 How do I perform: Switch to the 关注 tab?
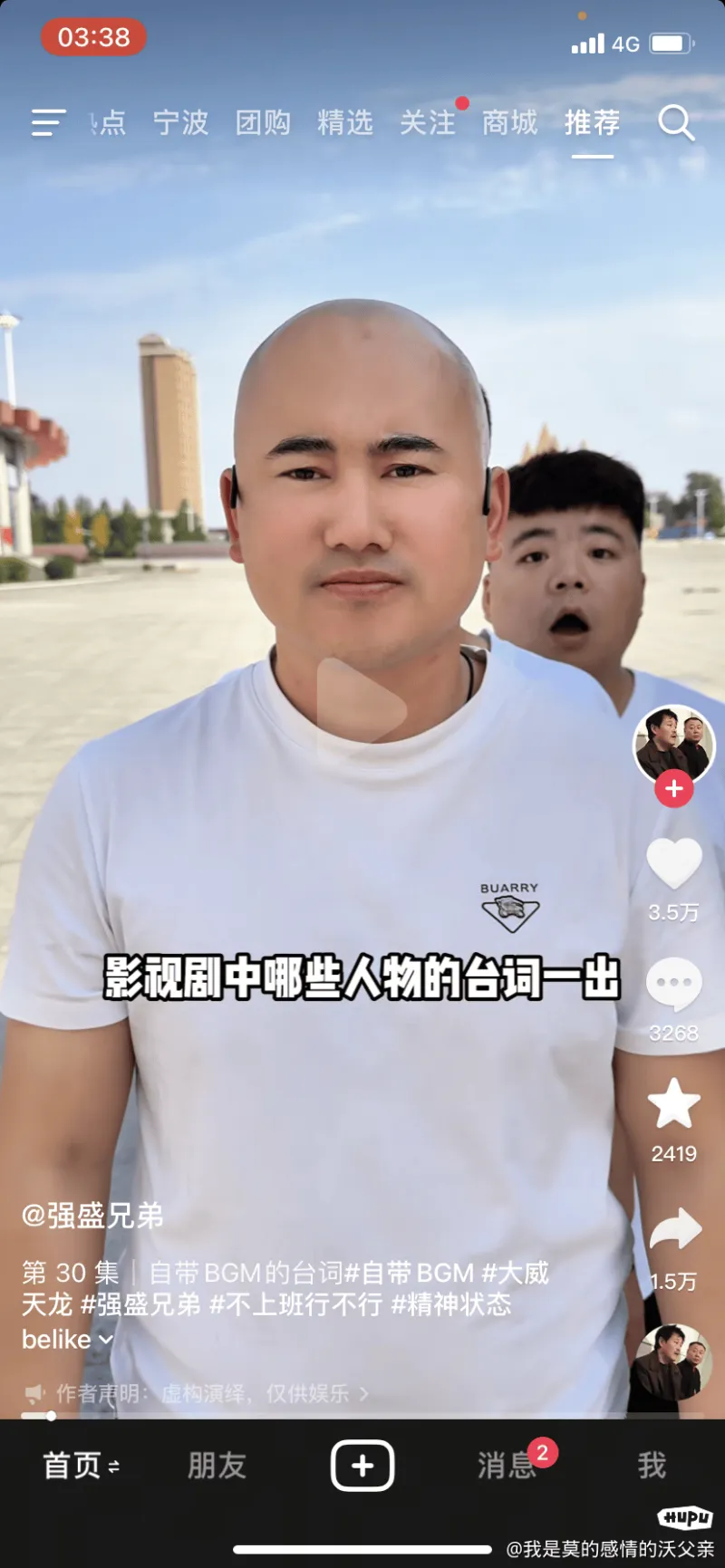point(428,122)
